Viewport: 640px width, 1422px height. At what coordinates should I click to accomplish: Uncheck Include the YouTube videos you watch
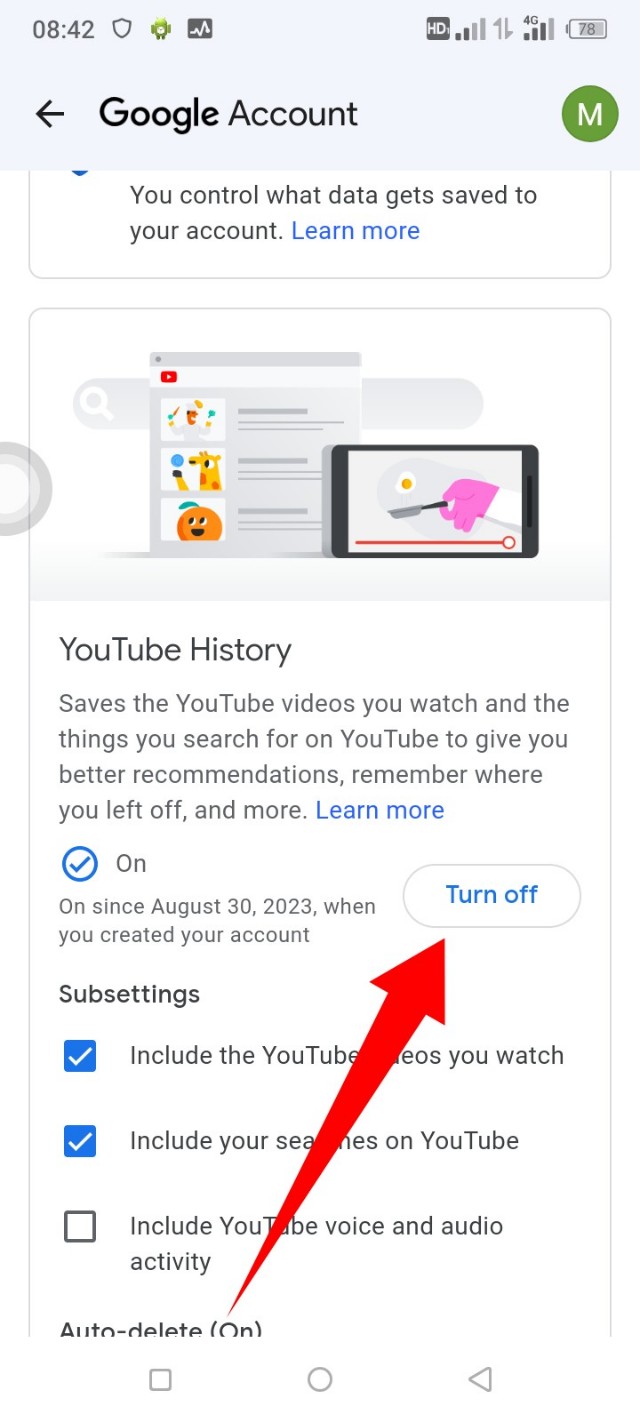point(80,1056)
